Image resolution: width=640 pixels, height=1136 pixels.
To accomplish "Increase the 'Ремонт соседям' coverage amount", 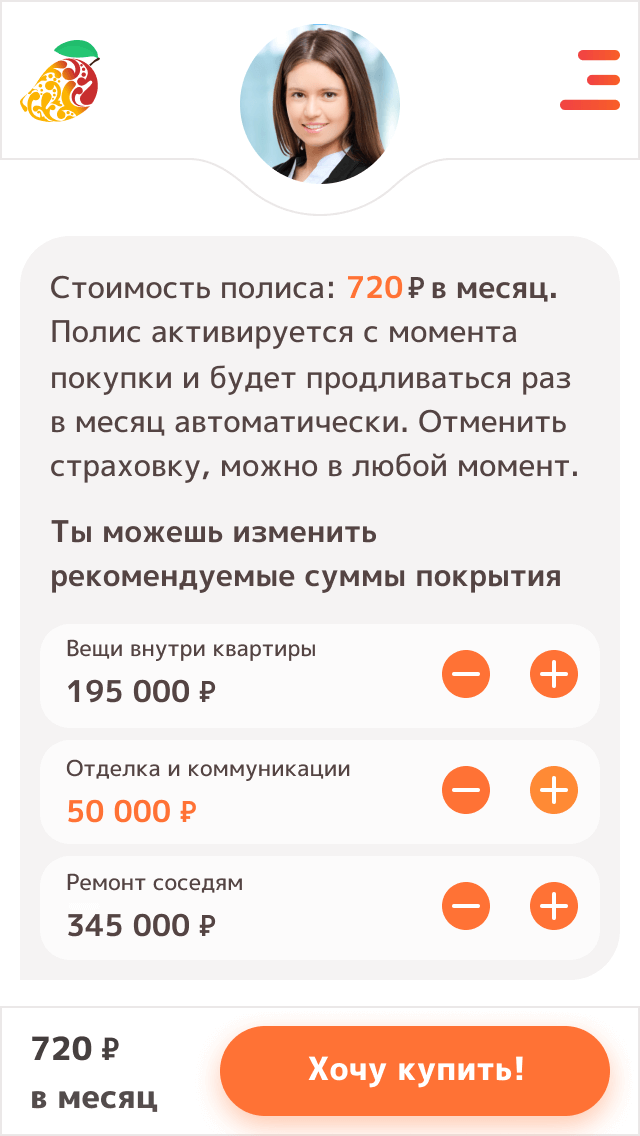I will [x=554, y=908].
